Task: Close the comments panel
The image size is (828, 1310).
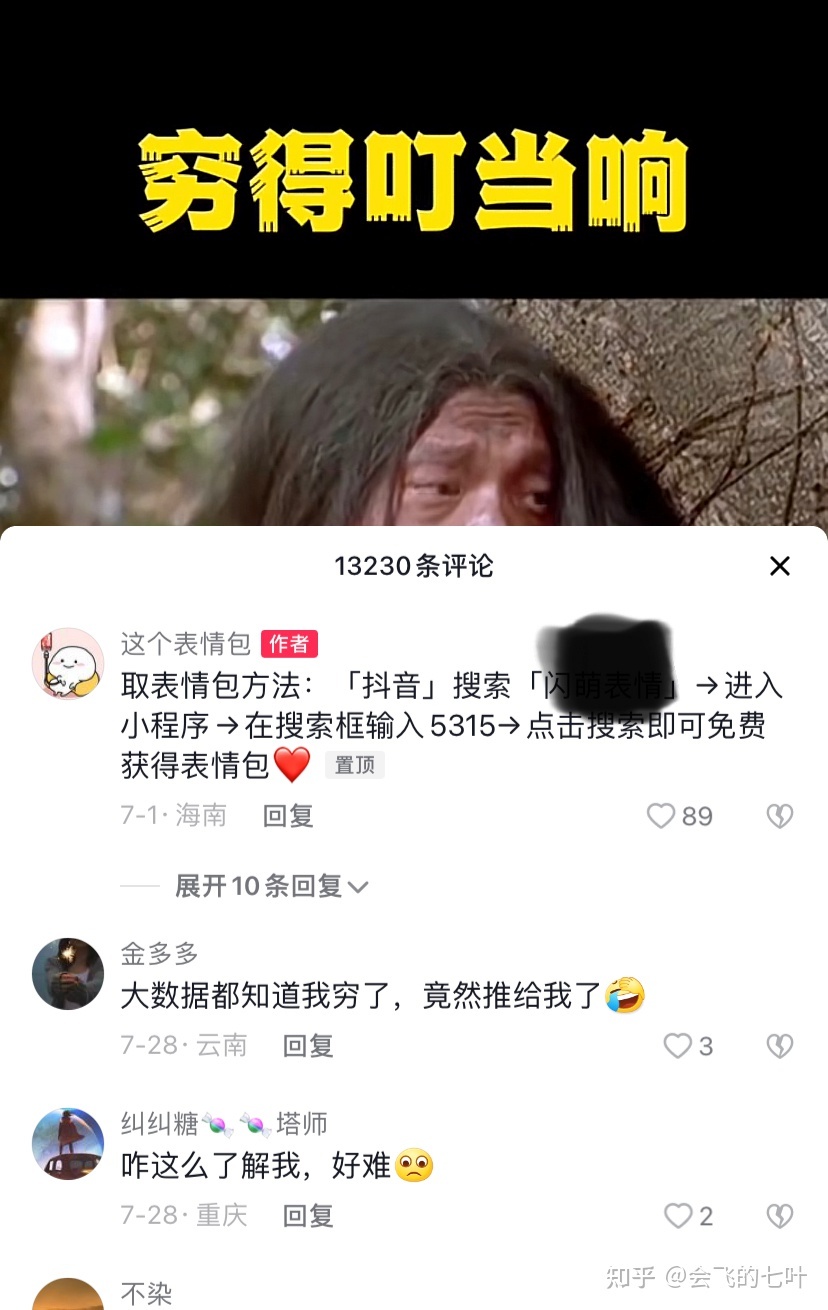Action: (780, 566)
